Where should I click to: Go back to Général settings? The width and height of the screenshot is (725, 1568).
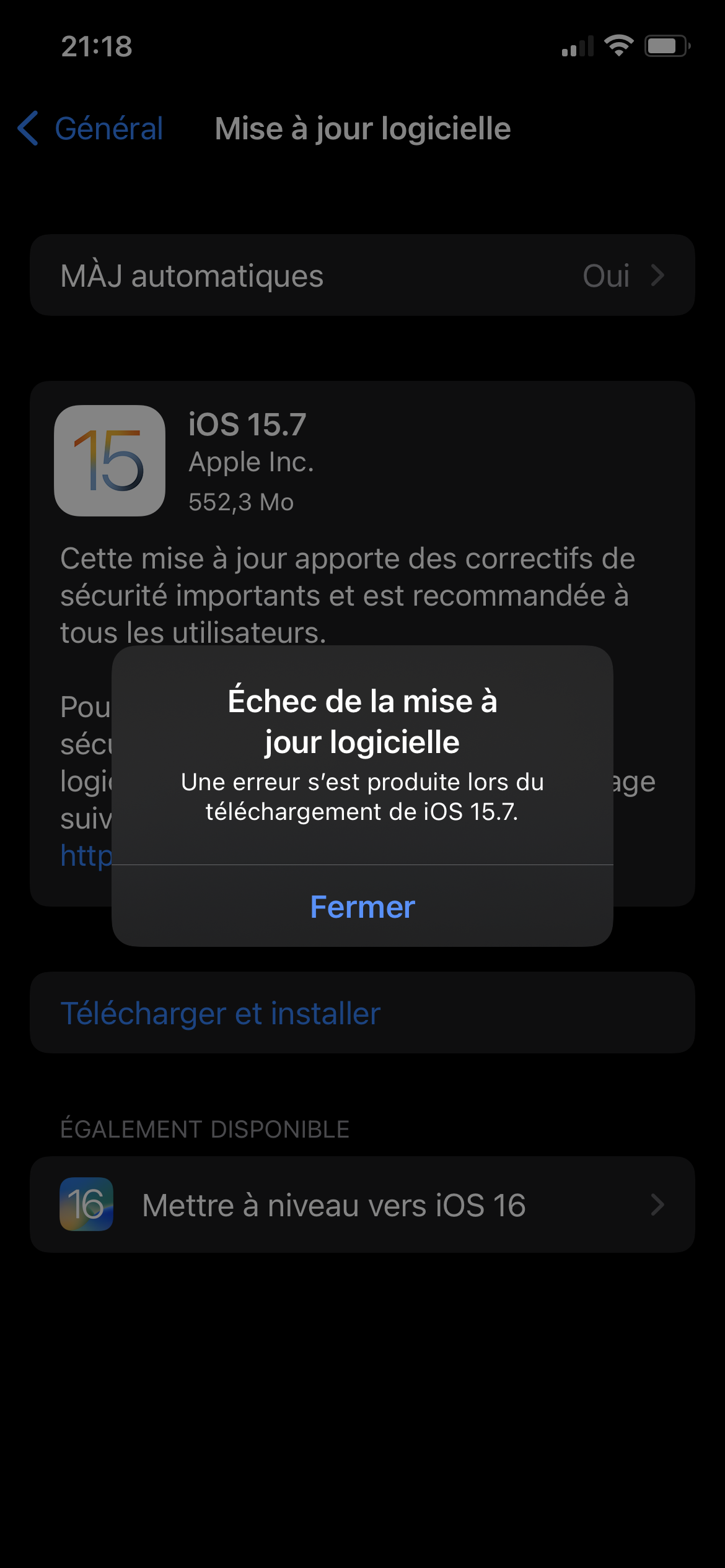pyautogui.click(x=91, y=129)
